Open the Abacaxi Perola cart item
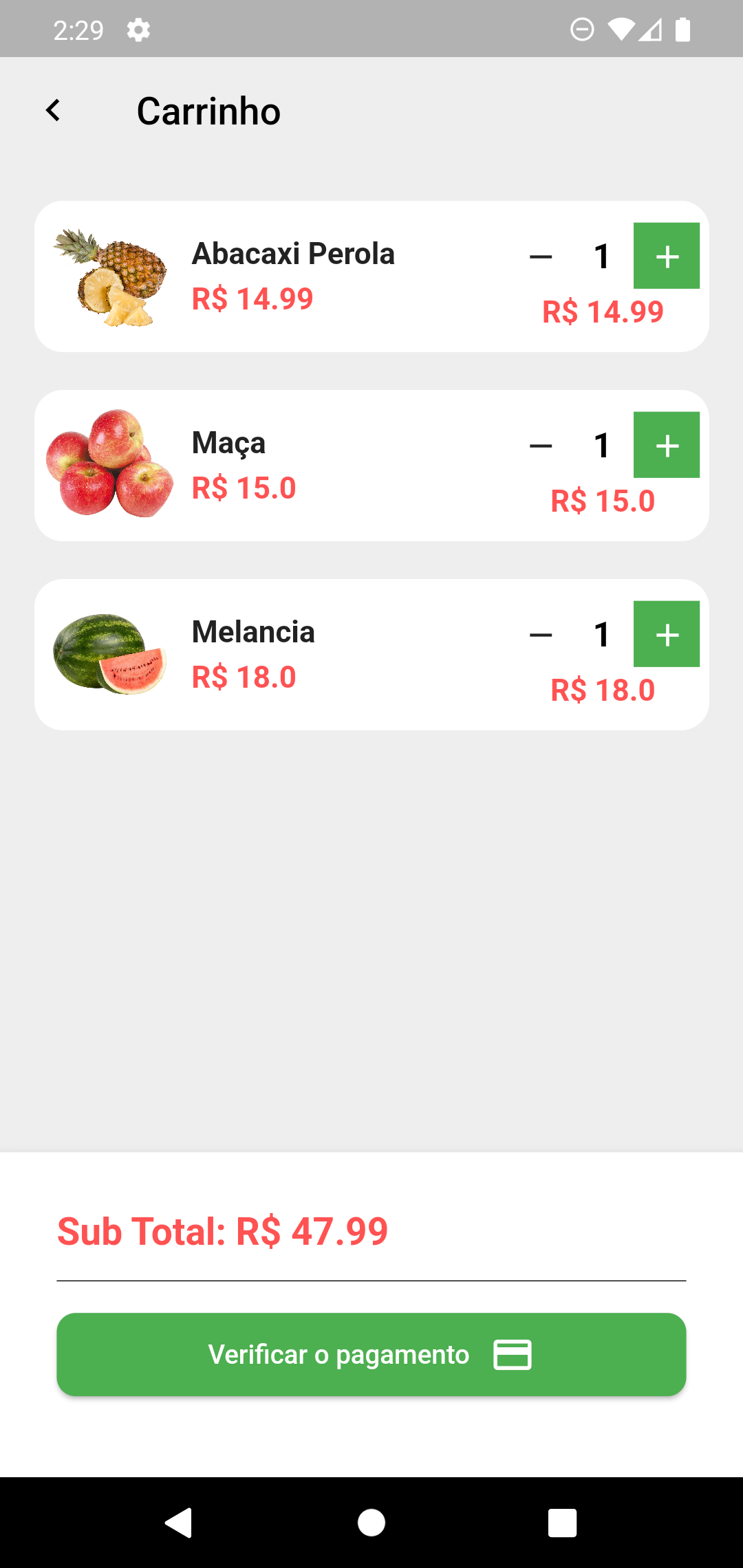The image size is (743, 1568). click(x=371, y=276)
